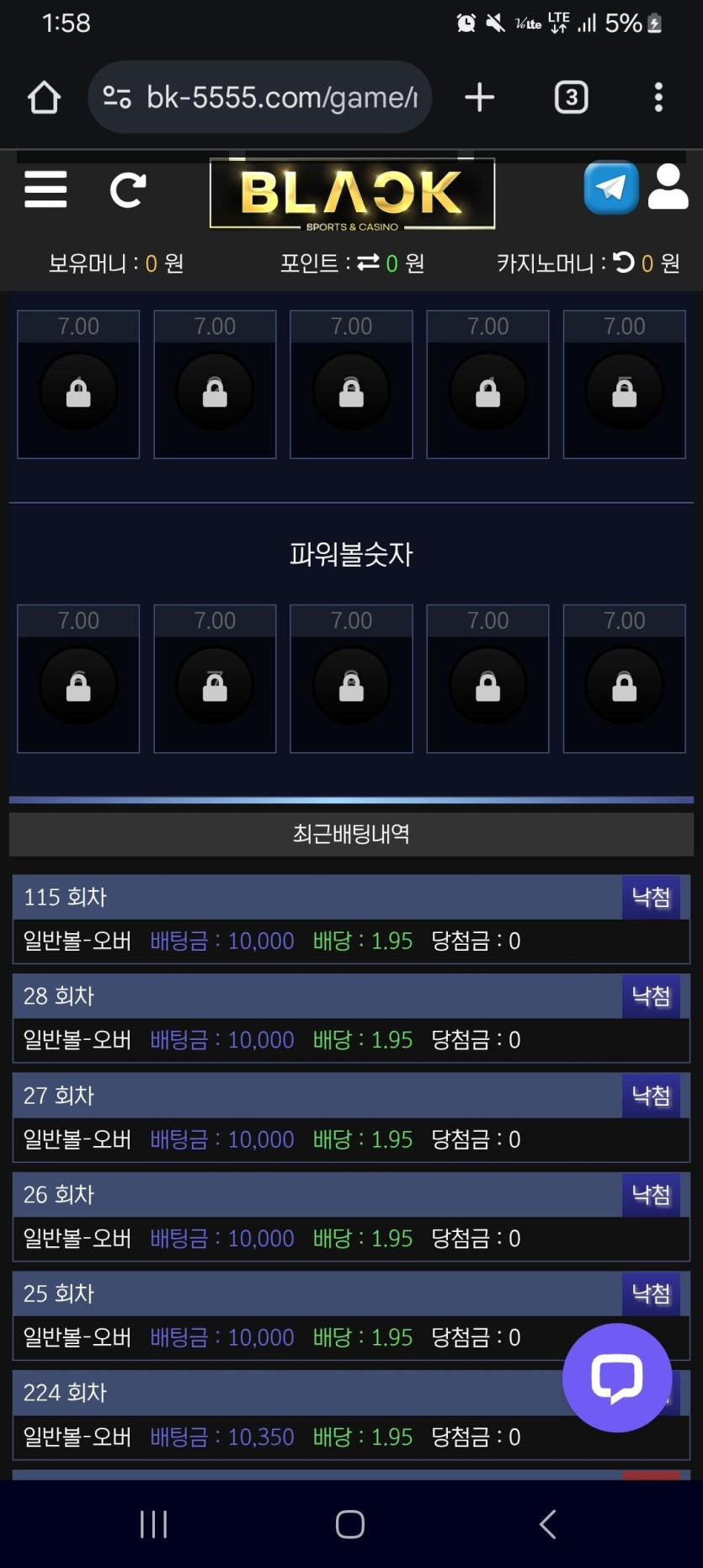Tap the points conversion arrows icon
This screenshot has height=1568, width=703.
click(368, 264)
